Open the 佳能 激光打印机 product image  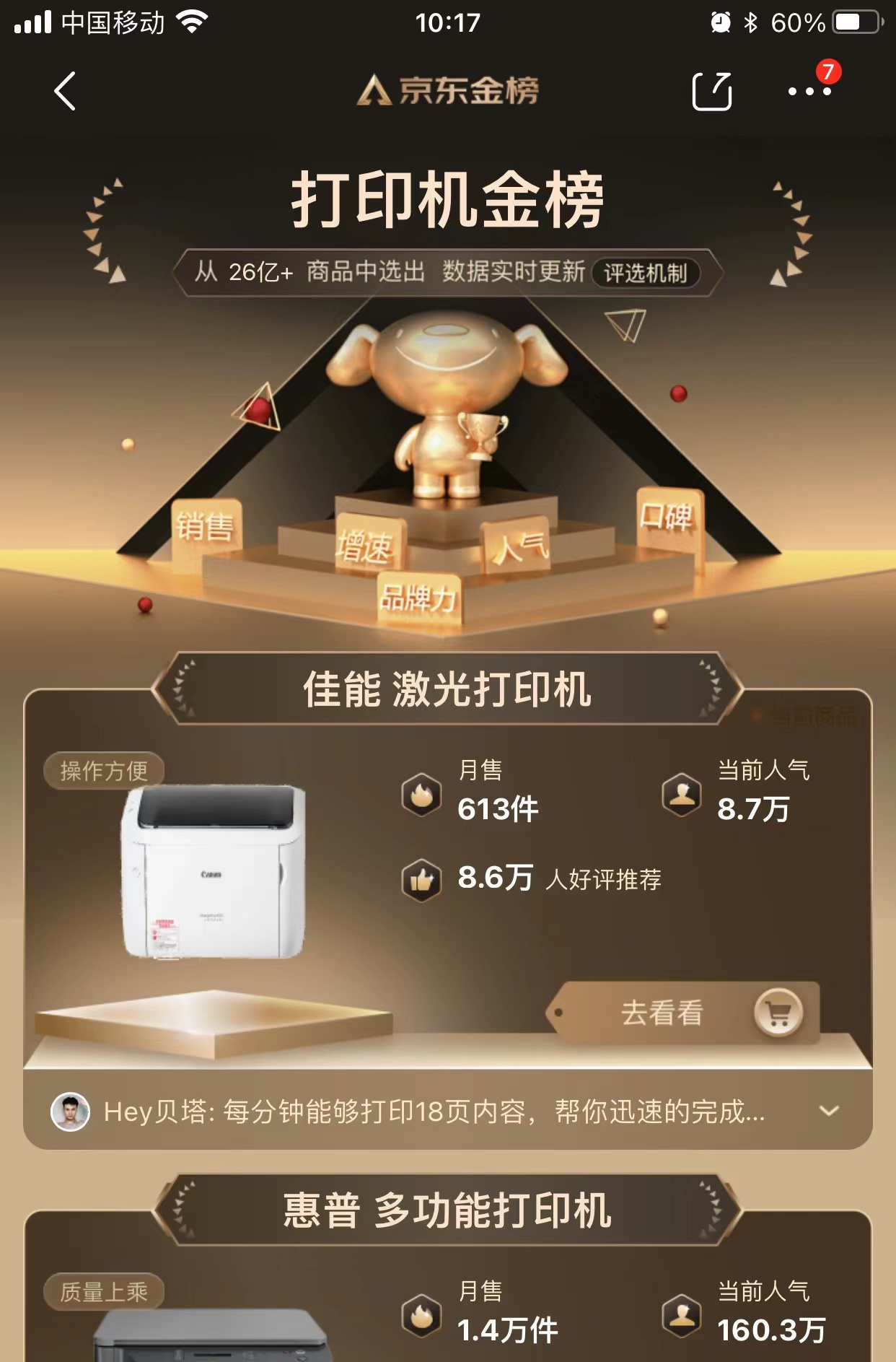point(214,872)
